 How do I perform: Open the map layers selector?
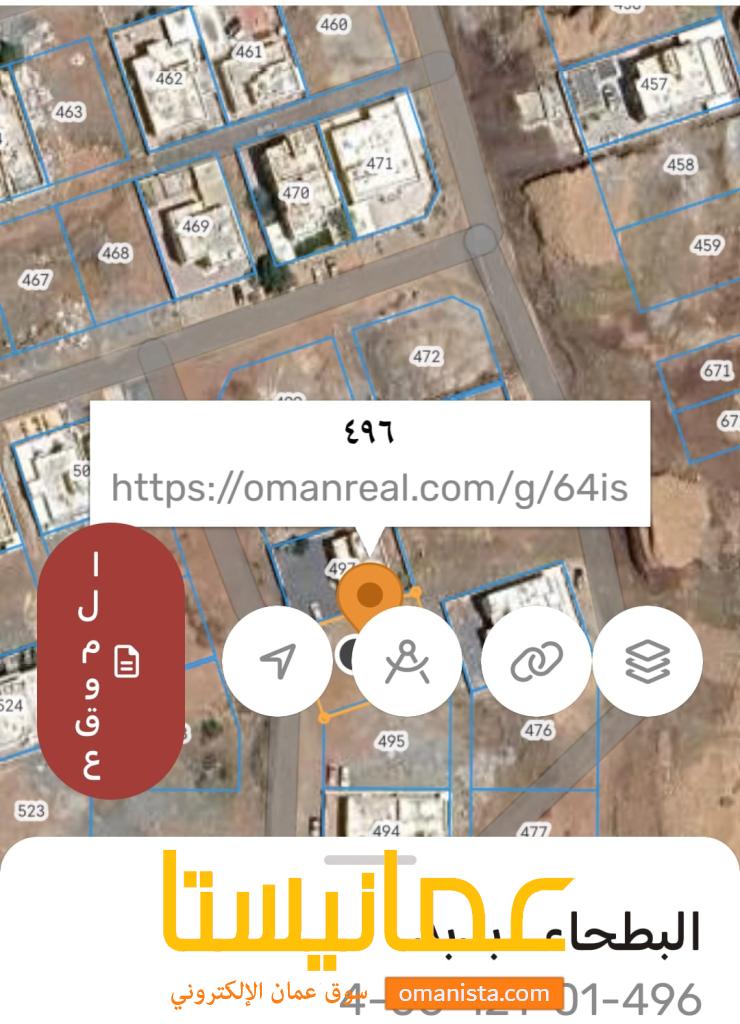(648, 660)
